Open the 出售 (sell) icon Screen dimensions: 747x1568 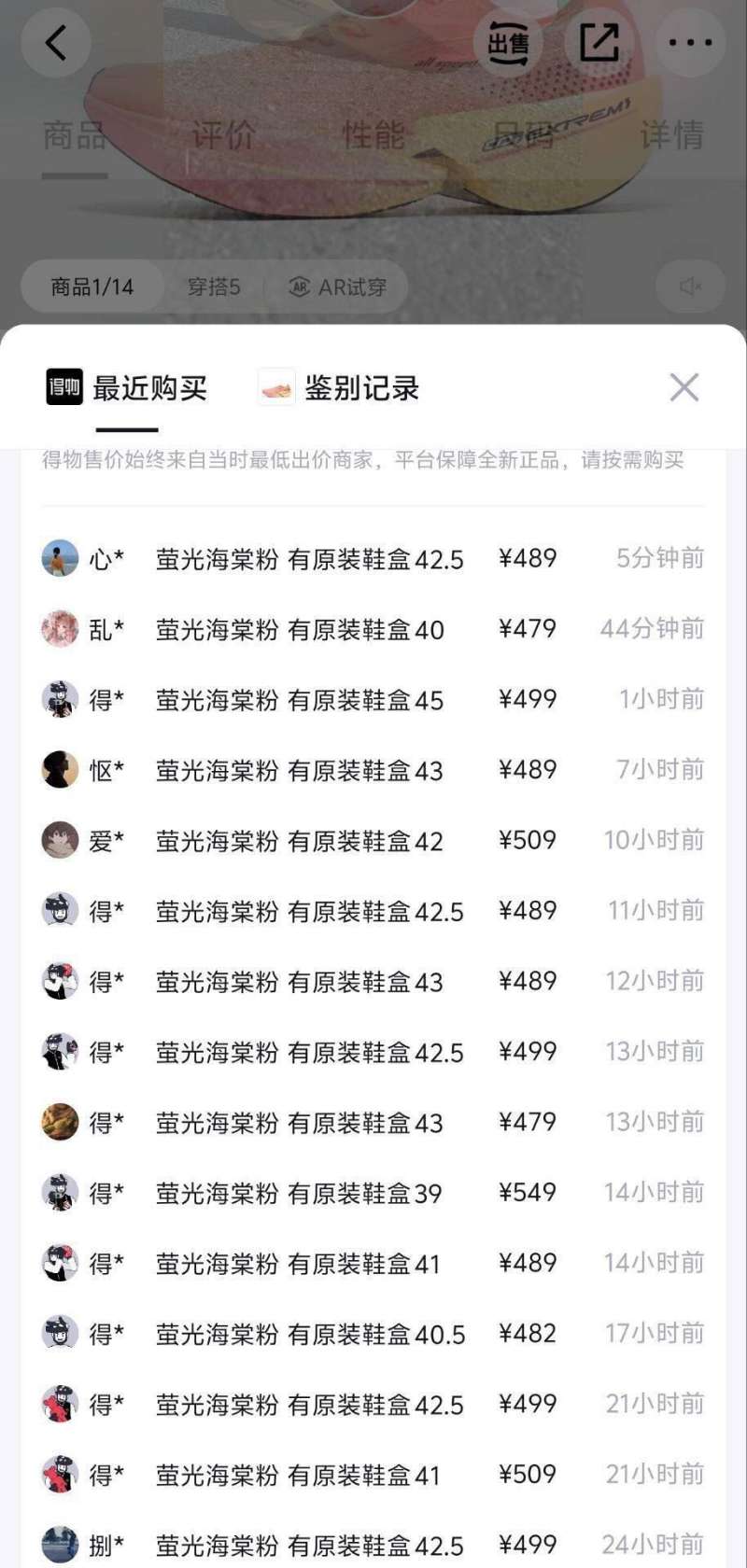(x=506, y=42)
